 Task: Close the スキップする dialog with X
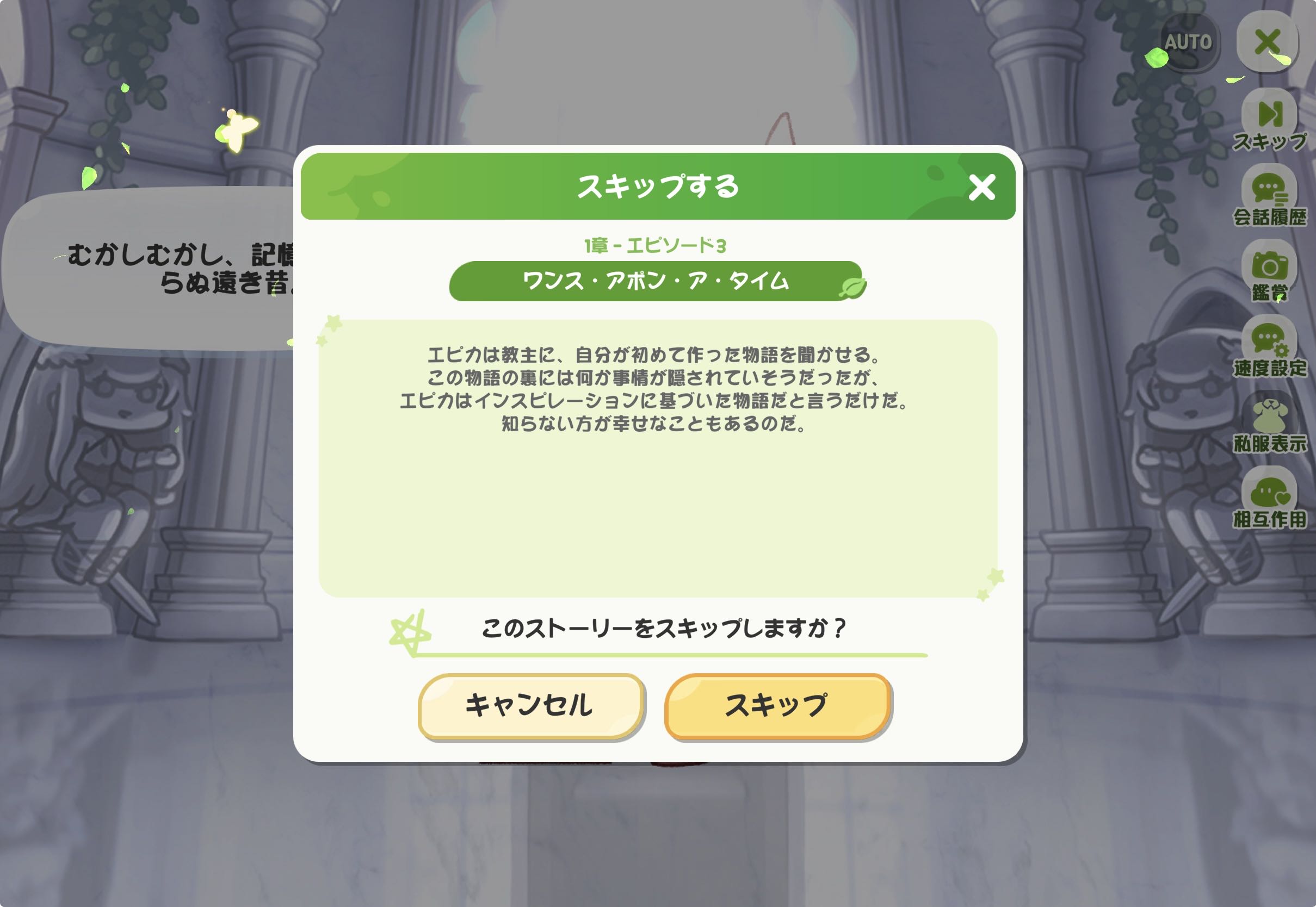pos(982,188)
